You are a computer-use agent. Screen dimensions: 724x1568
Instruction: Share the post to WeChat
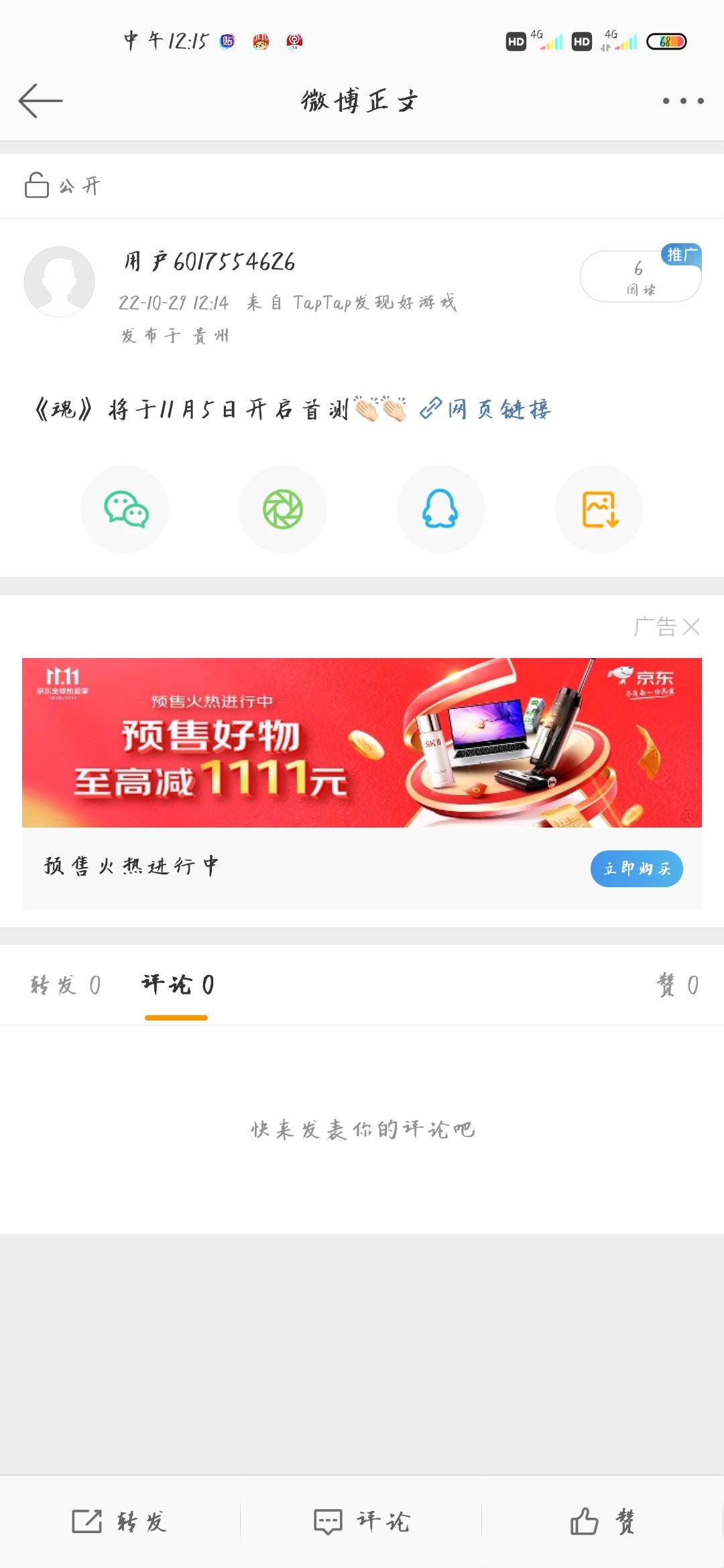pyautogui.click(x=125, y=509)
